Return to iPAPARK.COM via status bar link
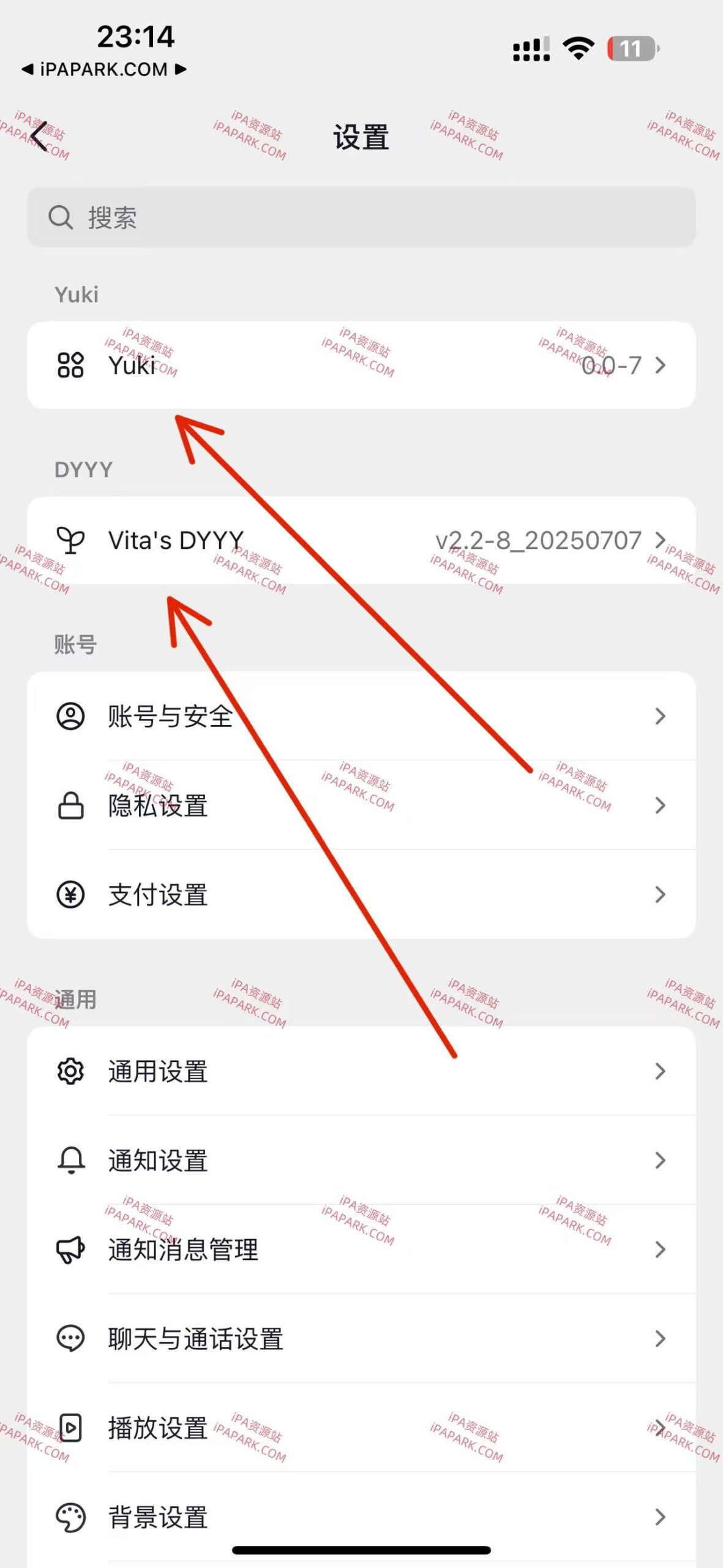The height and width of the screenshot is (1568, 723). click(103, 69)
